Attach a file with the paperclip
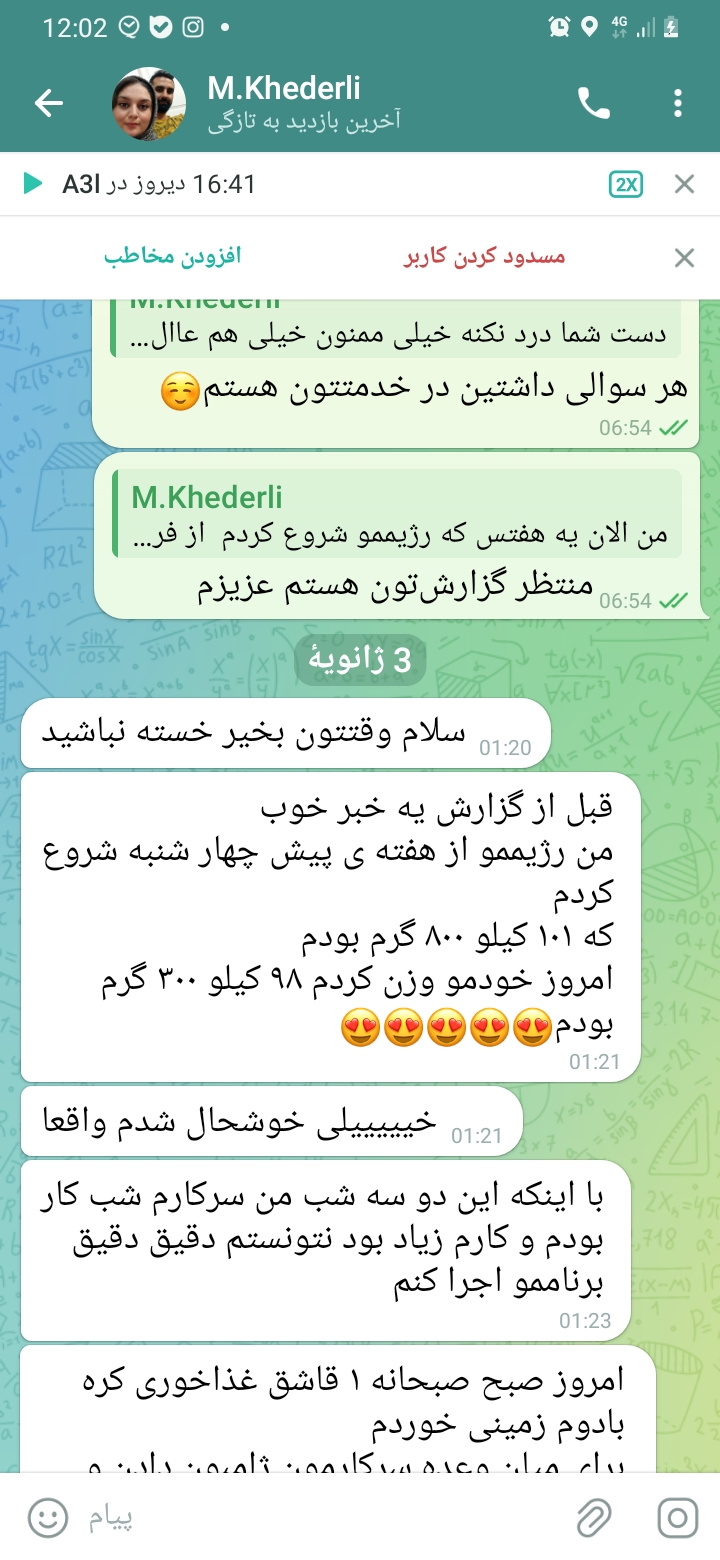Viewport: 720px width, 1560px height. pos(594,1519)
